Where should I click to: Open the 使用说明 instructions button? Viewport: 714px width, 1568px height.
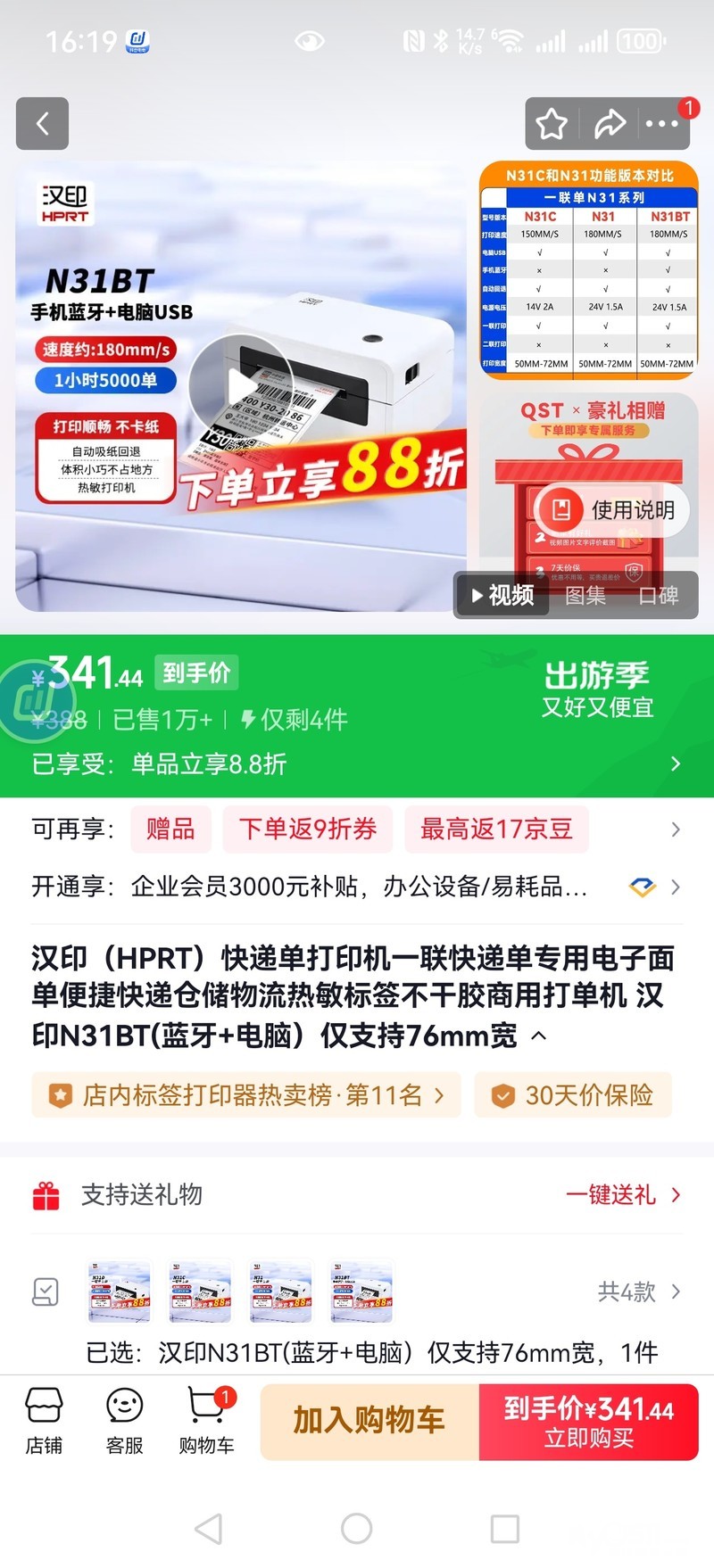point(613,510)
